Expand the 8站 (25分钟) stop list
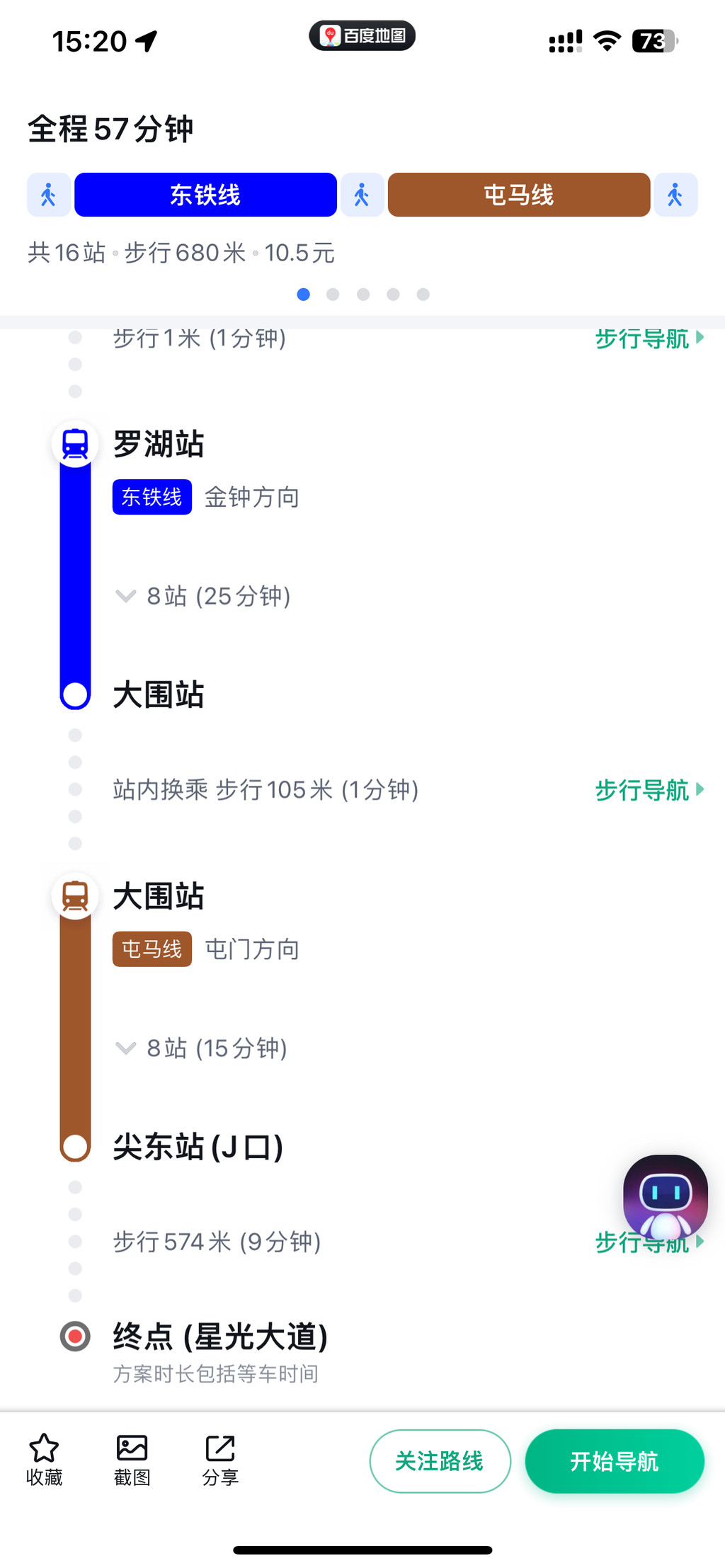 pyautogui.click(x=203, y=596)
